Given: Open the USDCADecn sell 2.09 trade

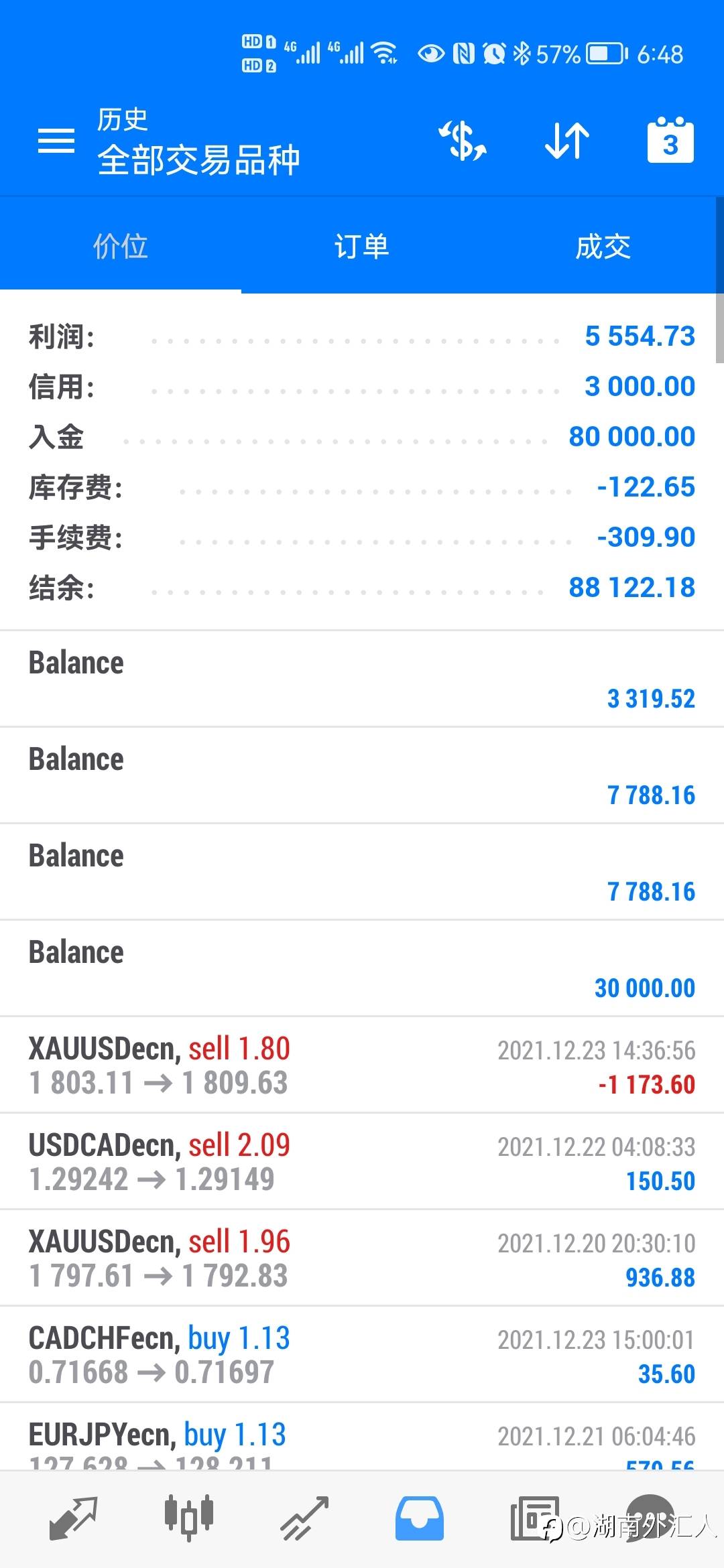Looking at the screenshot, I should point(362,1161).
